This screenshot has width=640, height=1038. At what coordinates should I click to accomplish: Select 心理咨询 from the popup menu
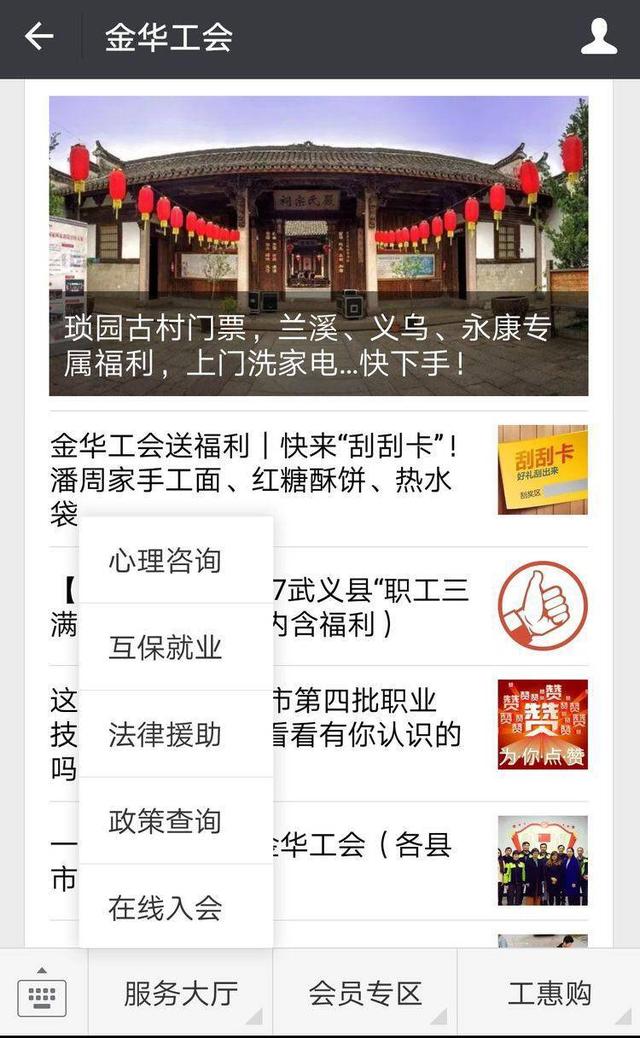pos(176,560)
